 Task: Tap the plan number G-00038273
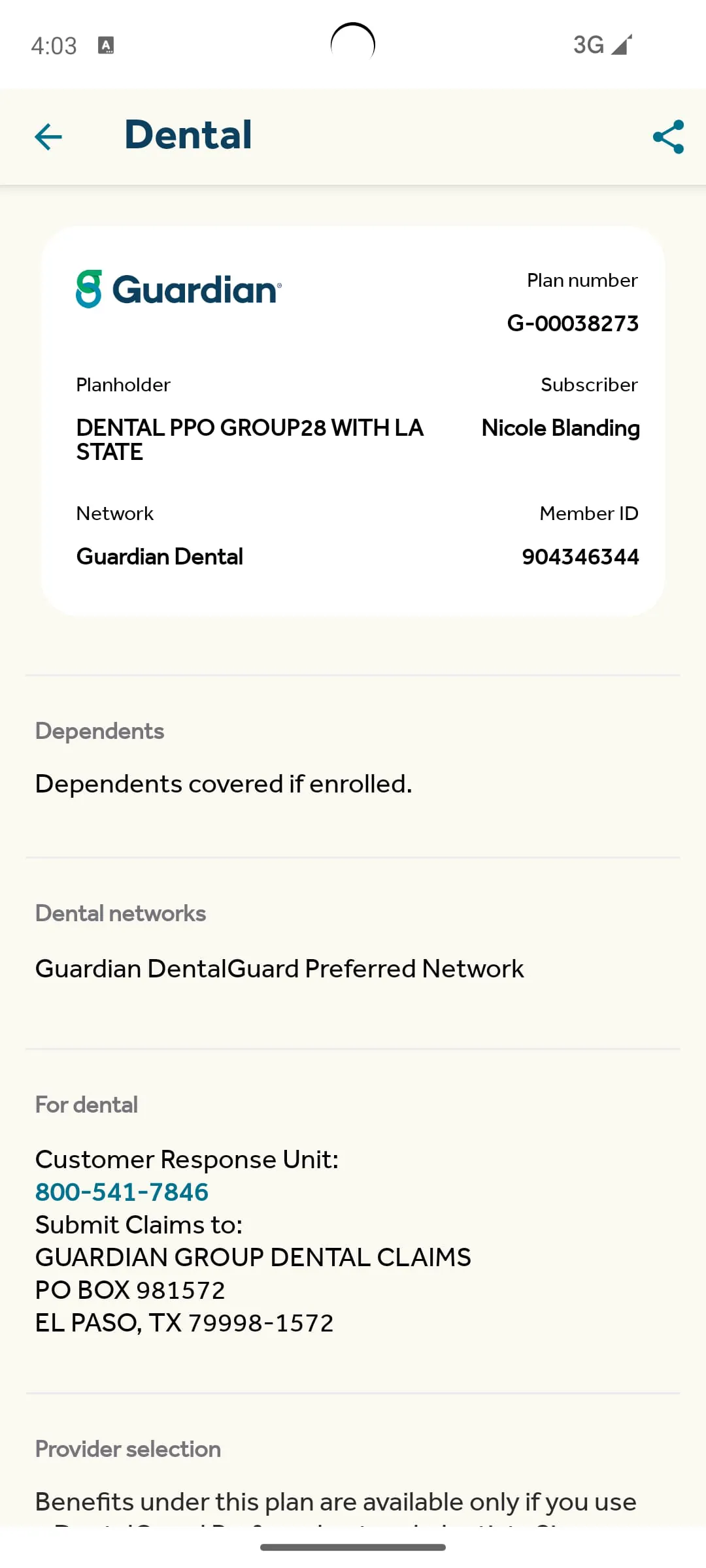[x=573, y=322]
